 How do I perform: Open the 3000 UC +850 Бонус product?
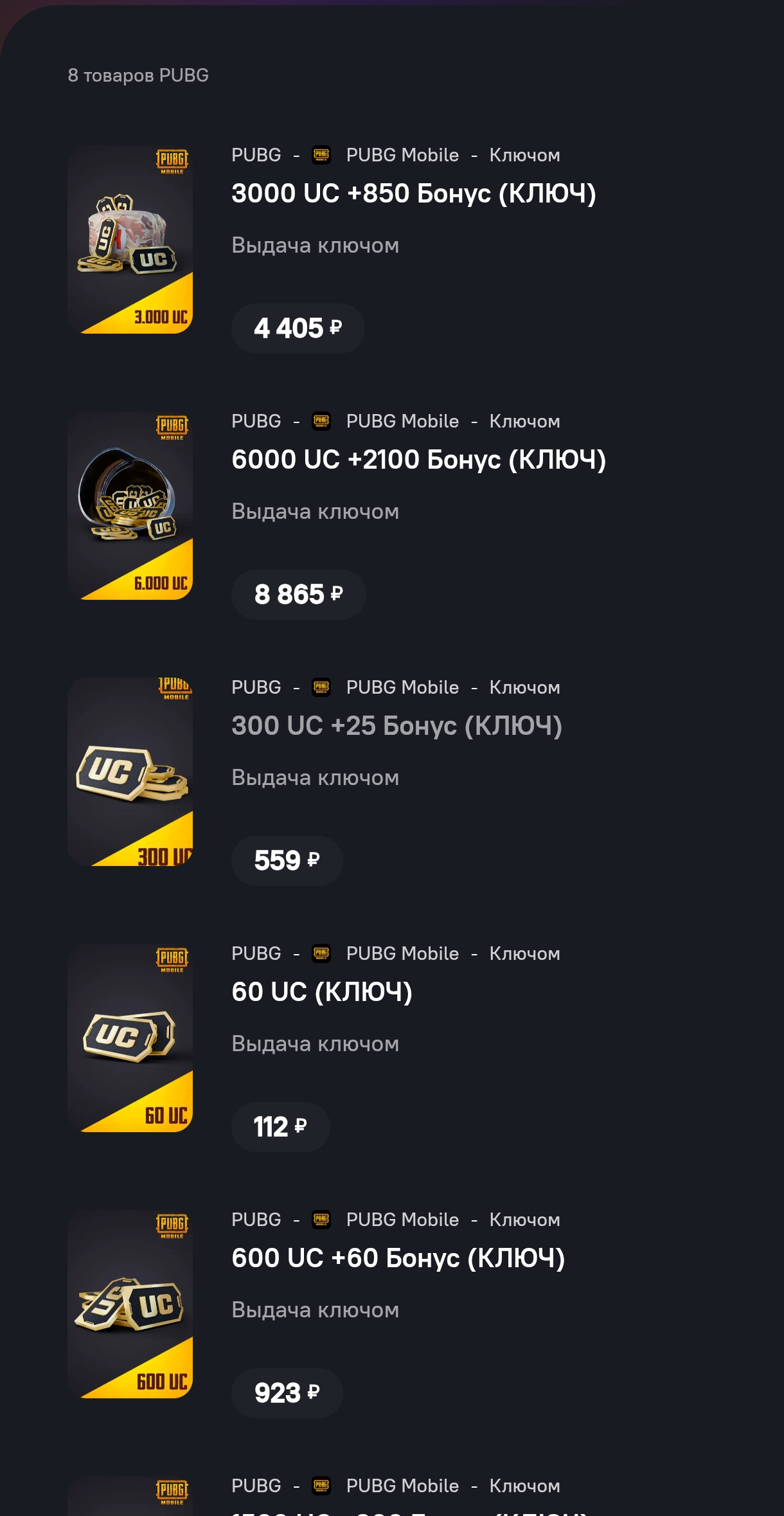413,194
